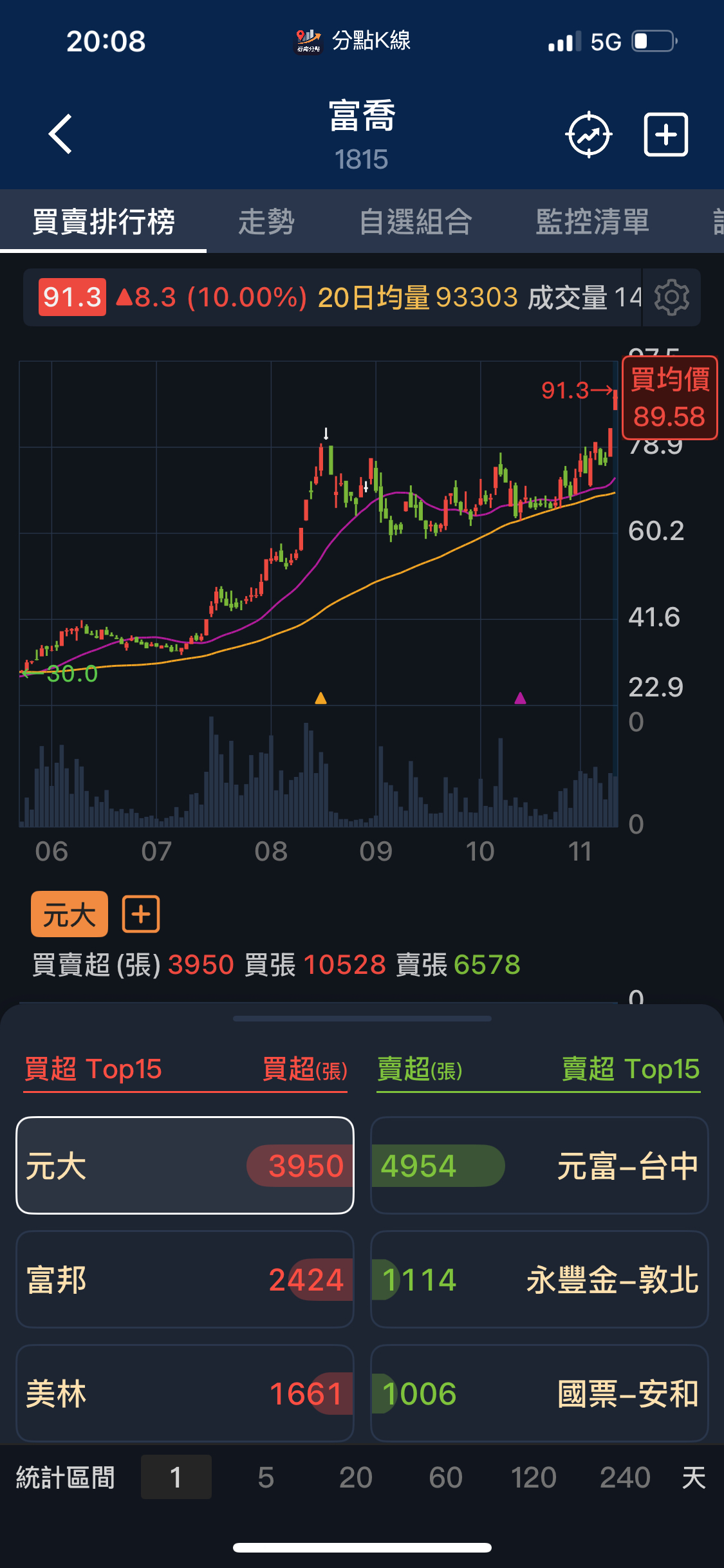This screenshot has height=1568, width=724.
Task: Select the 富邦 buy-side row
Action: 185,1279
